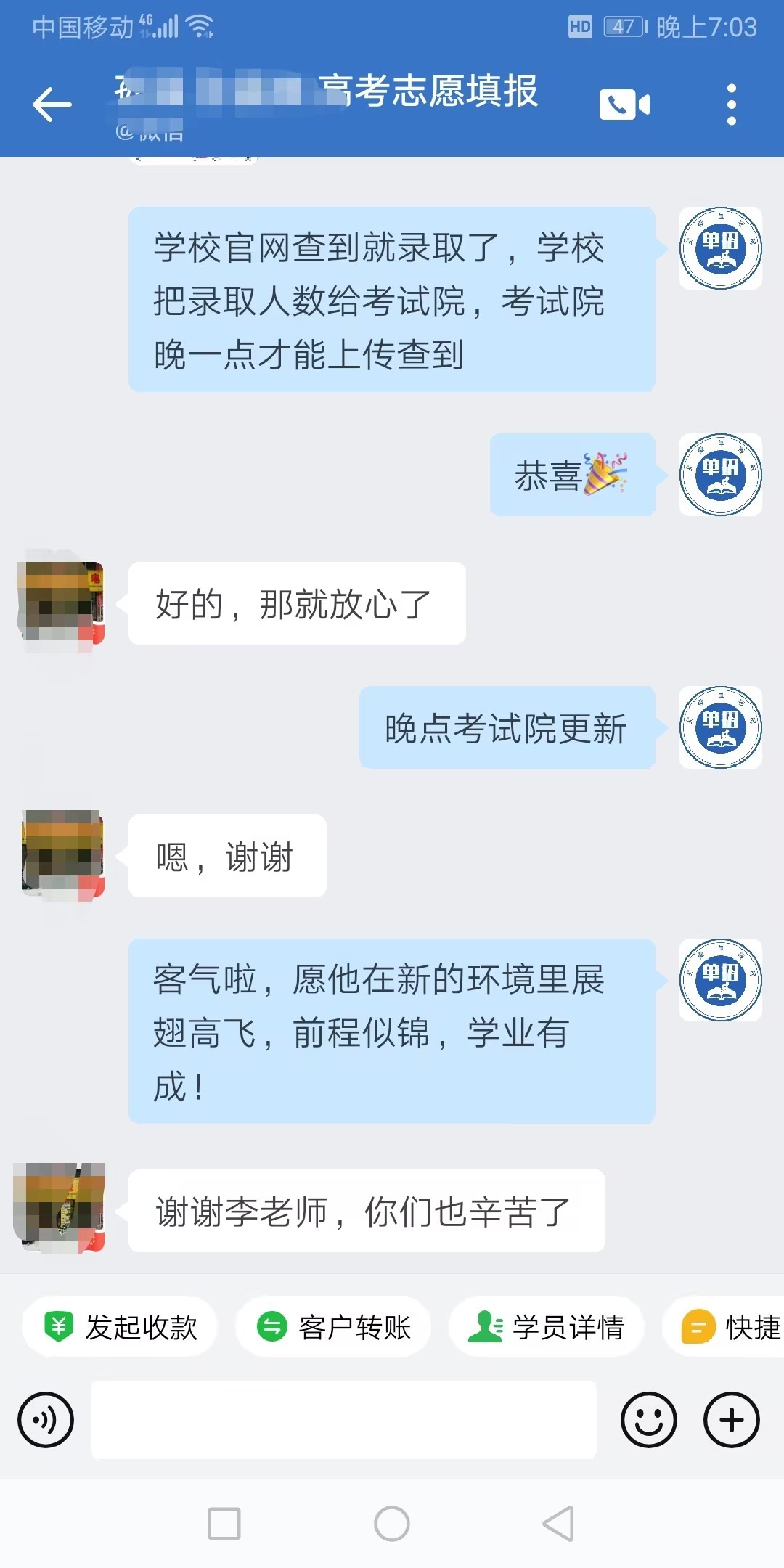Select the 客户转账 shortcut

(x=334, y=1327)
